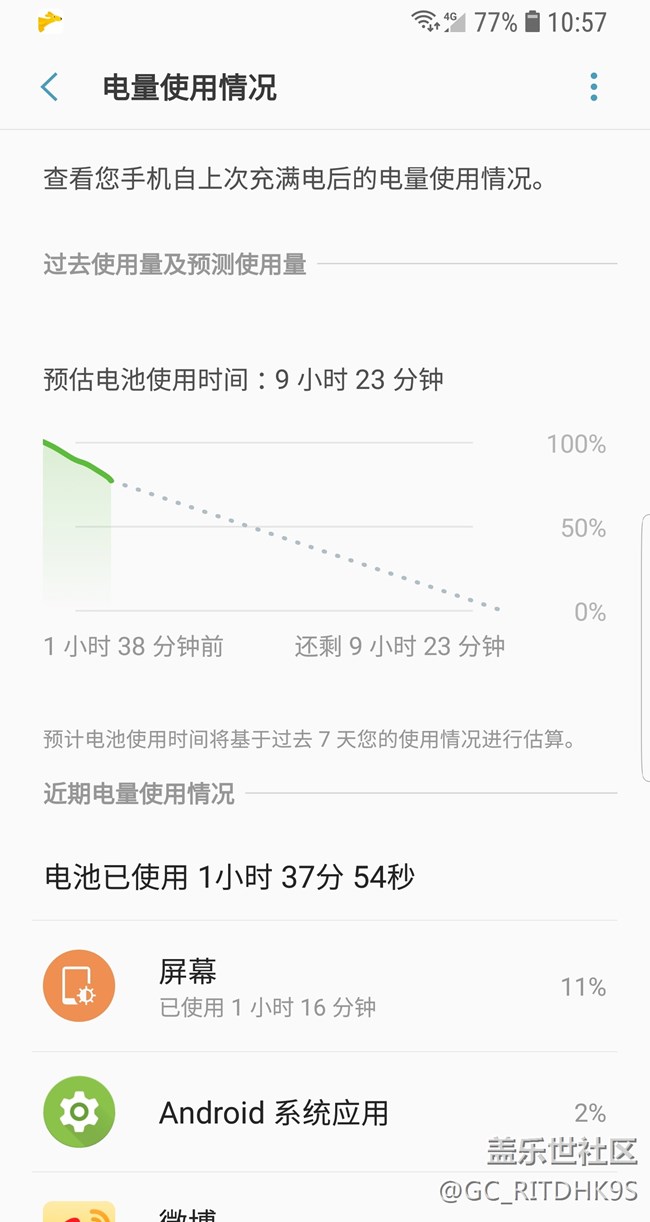
Task: Go back from 电量使用情况 page
Action: [49, 87]
